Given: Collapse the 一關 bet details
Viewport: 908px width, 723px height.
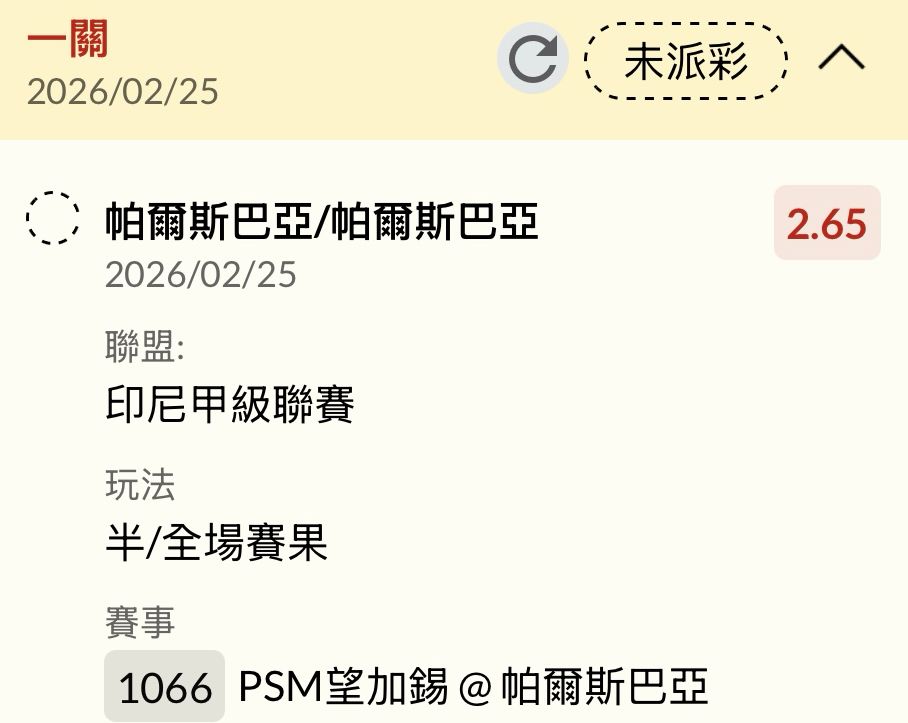Looking at the screenshot, I should [x=841, y=60].
